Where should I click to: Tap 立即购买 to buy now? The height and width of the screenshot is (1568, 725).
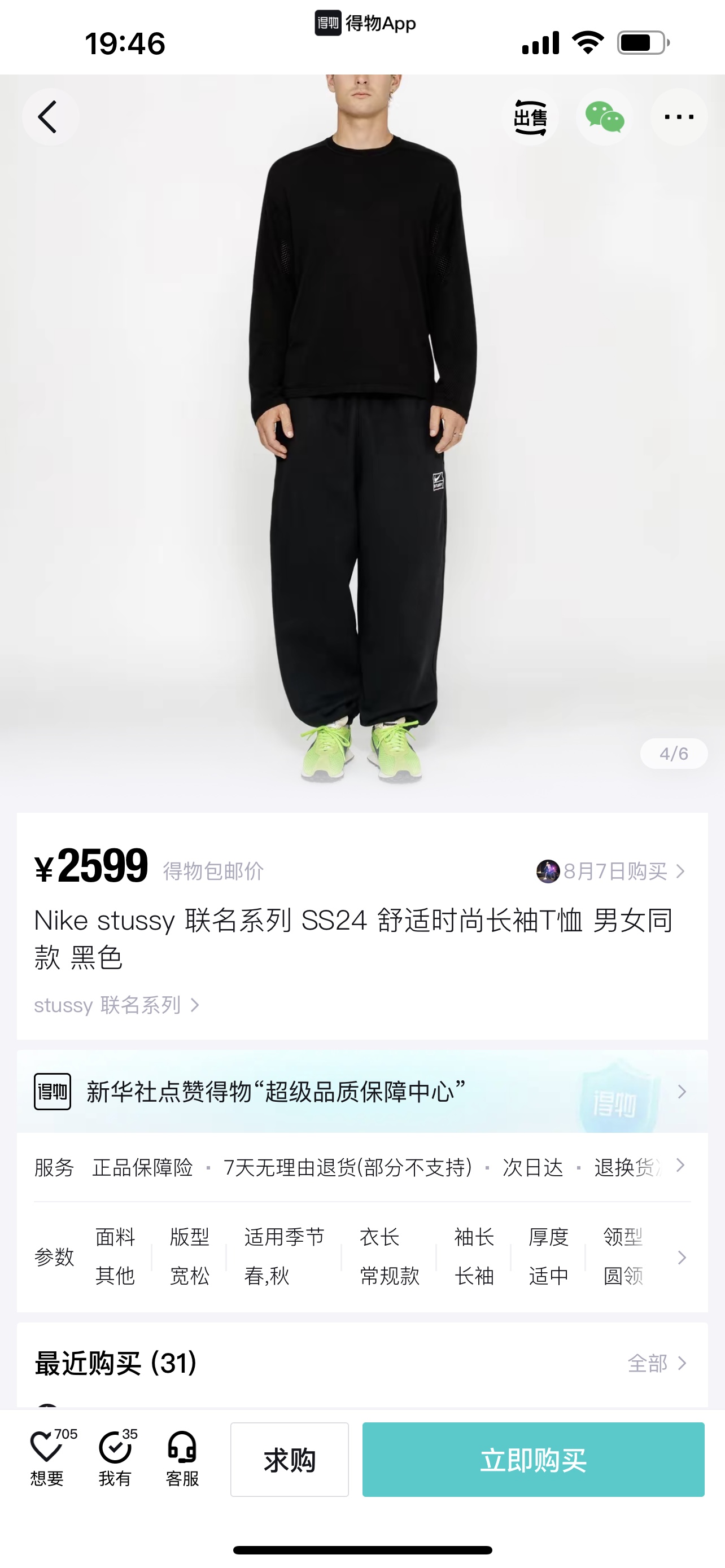533,1460
